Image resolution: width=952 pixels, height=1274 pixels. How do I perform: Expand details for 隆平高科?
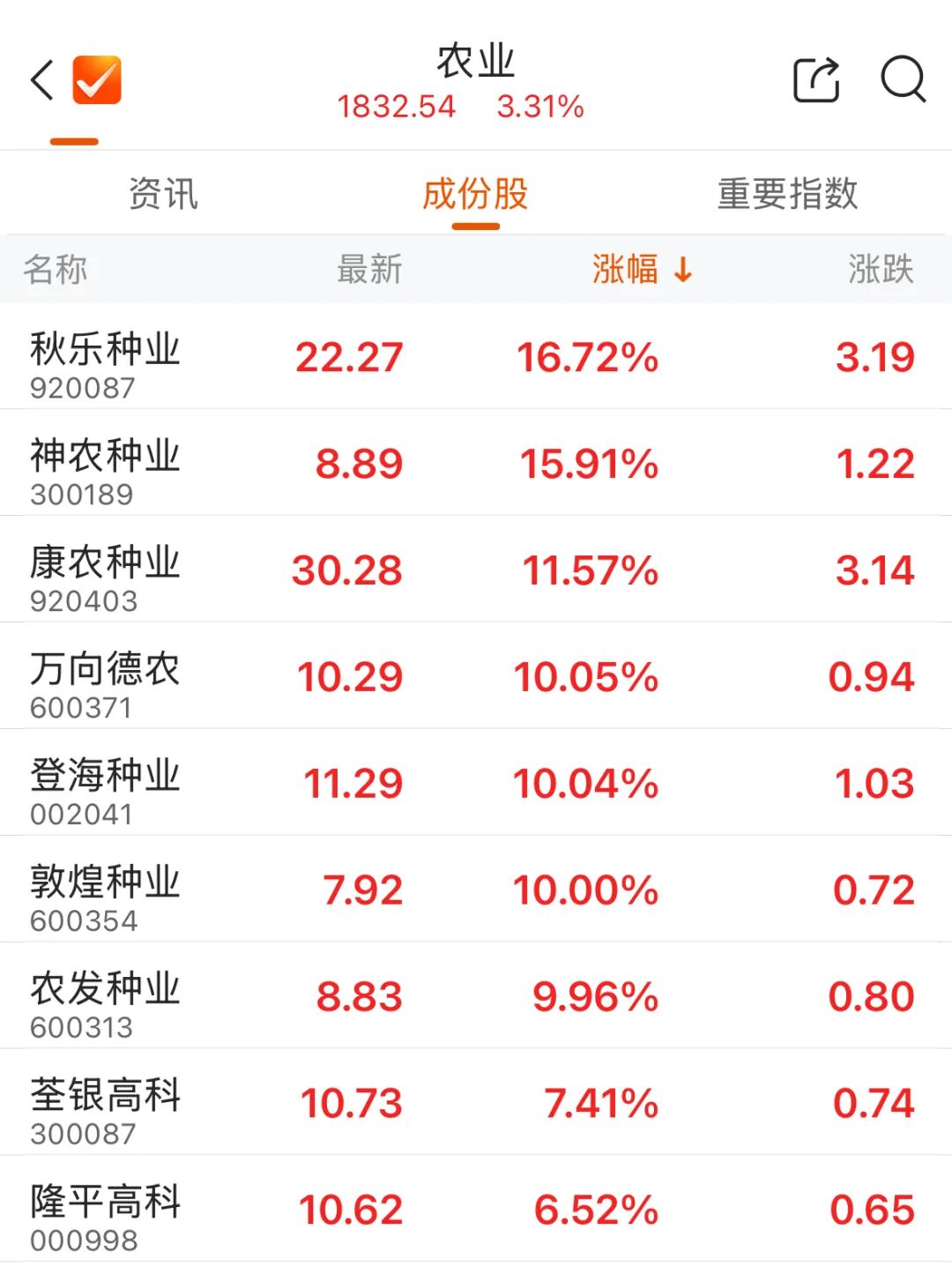476,1208
